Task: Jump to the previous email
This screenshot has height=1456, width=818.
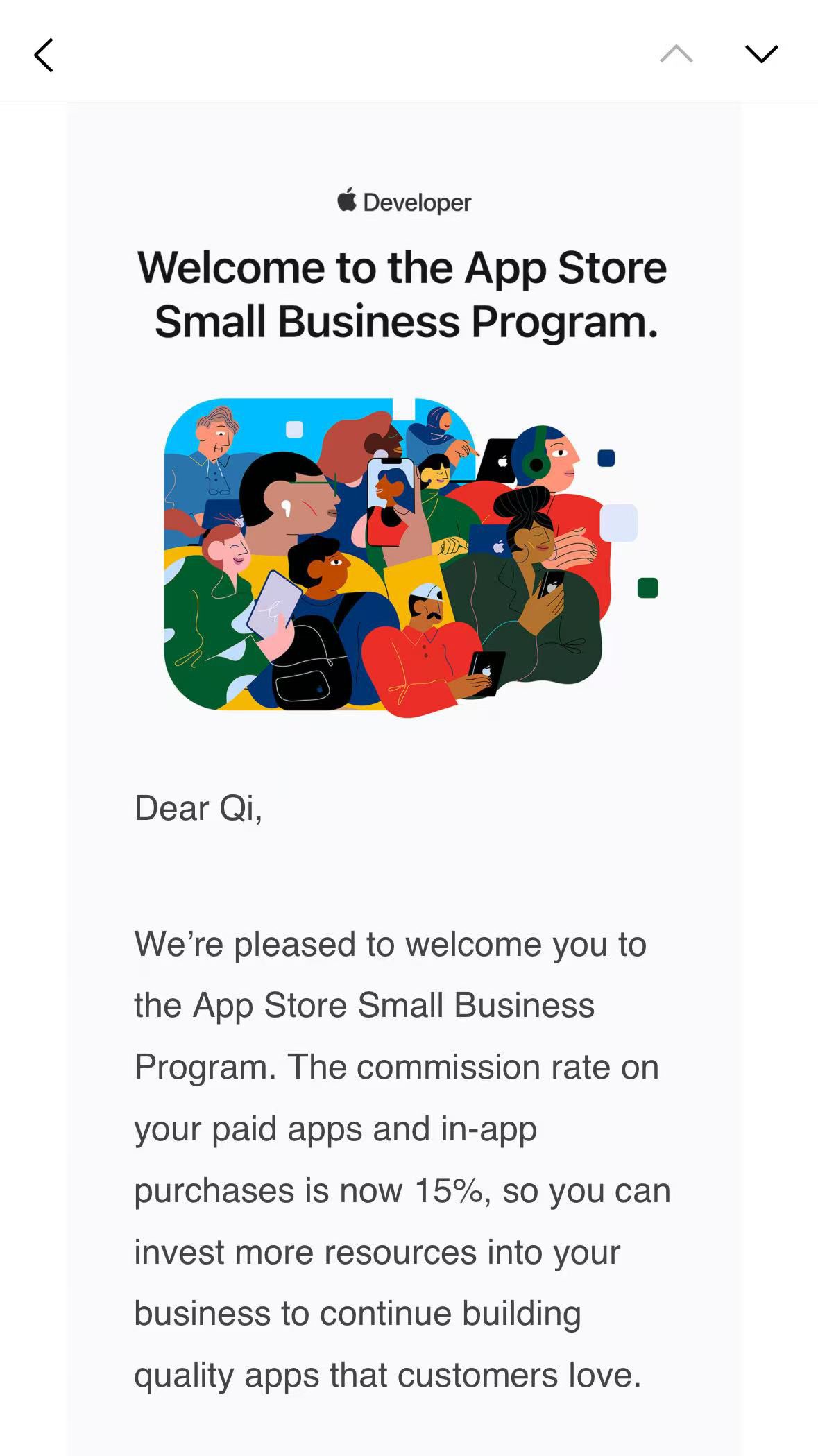Action: (676, 54)
